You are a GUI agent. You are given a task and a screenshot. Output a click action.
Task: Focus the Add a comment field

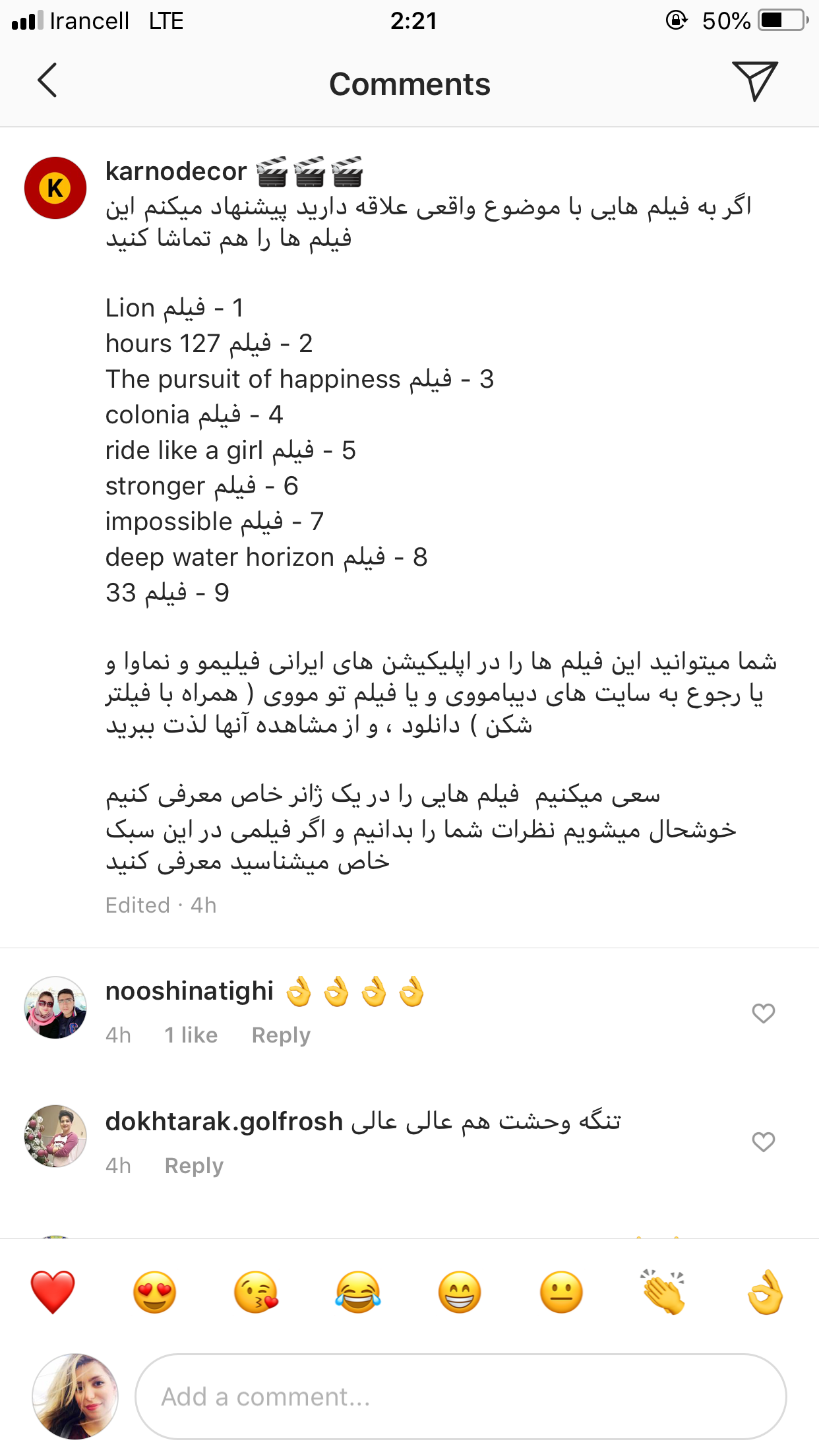pyautogui.click(x=460, y=1397)
